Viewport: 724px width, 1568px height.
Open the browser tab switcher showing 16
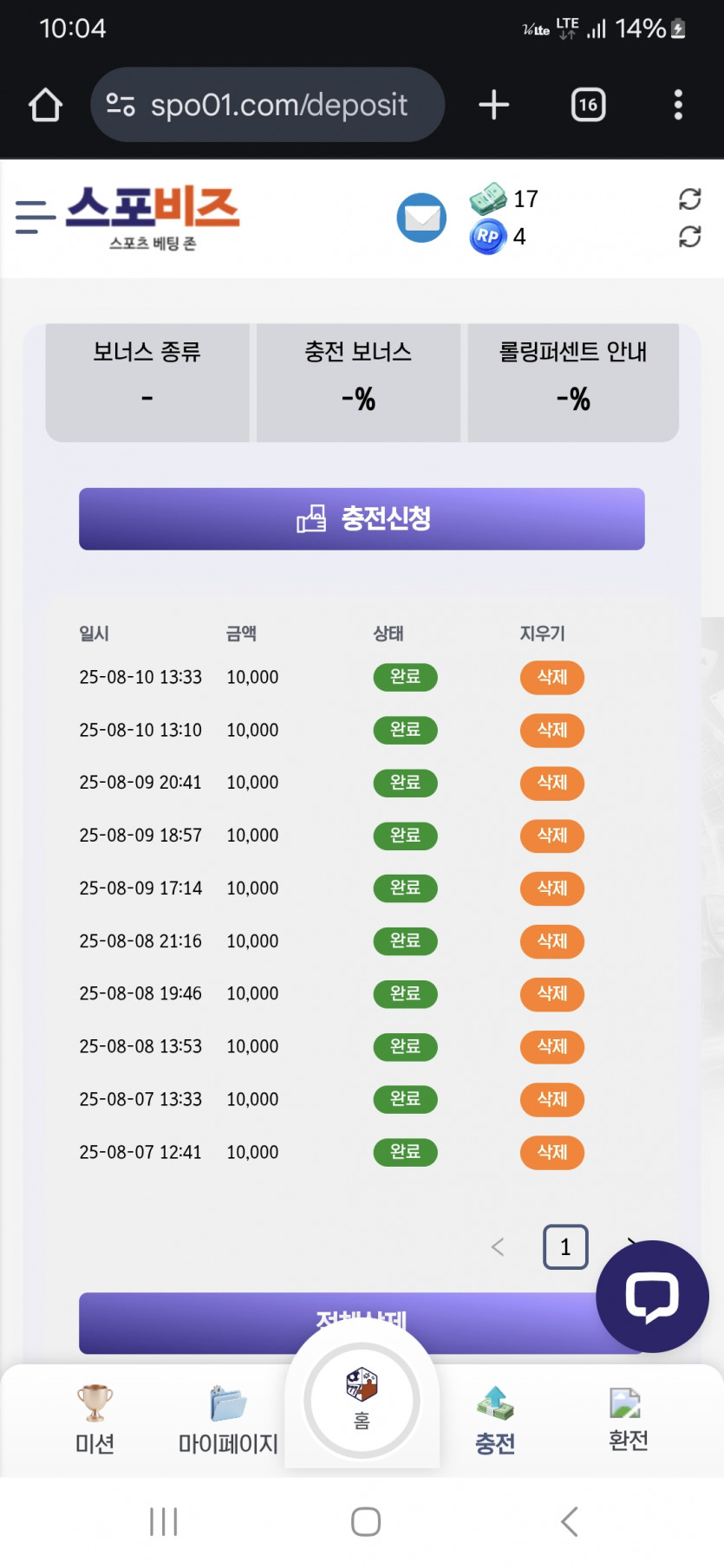[x=588, y=105]
